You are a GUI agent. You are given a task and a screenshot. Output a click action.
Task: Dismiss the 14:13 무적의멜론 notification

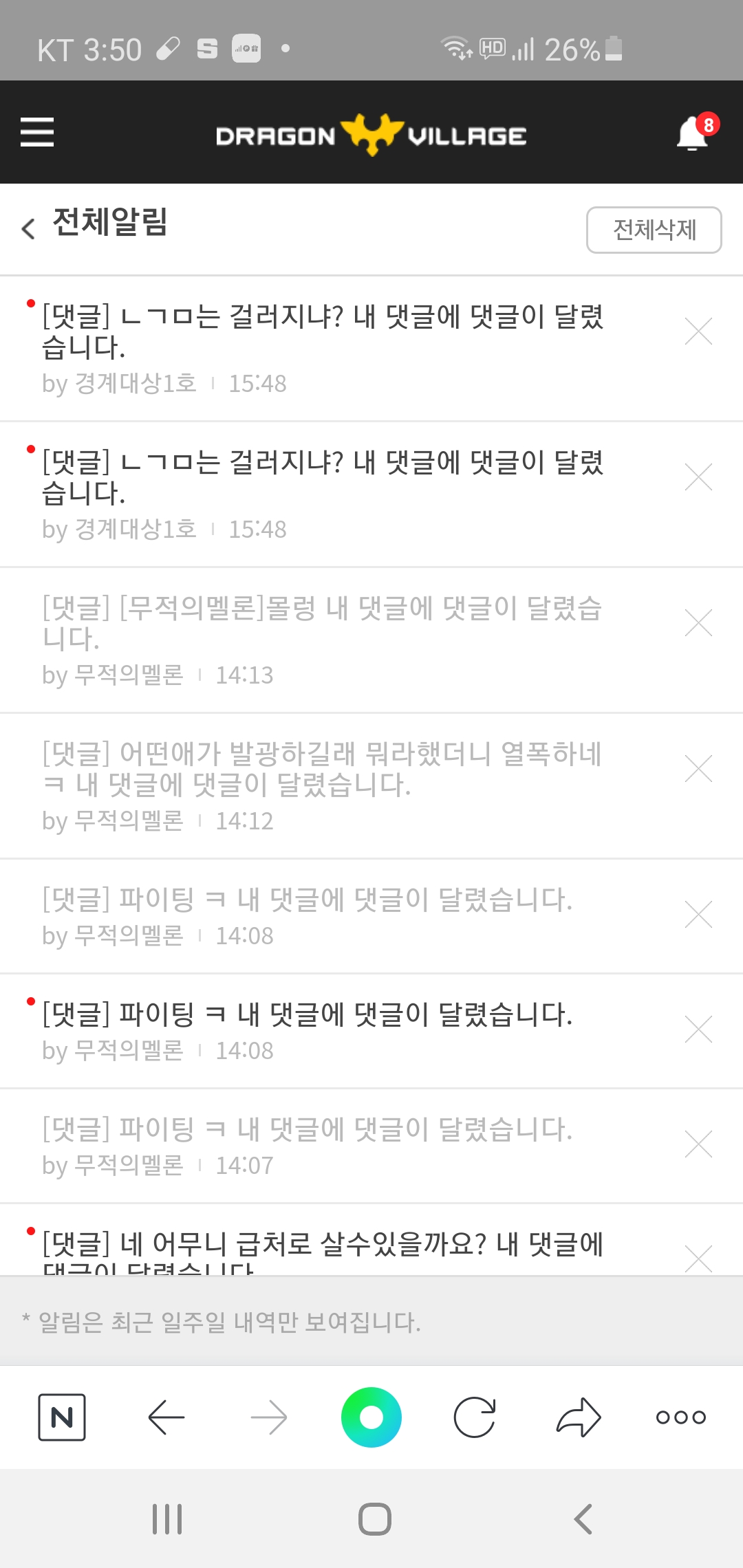tap(698, 623)
